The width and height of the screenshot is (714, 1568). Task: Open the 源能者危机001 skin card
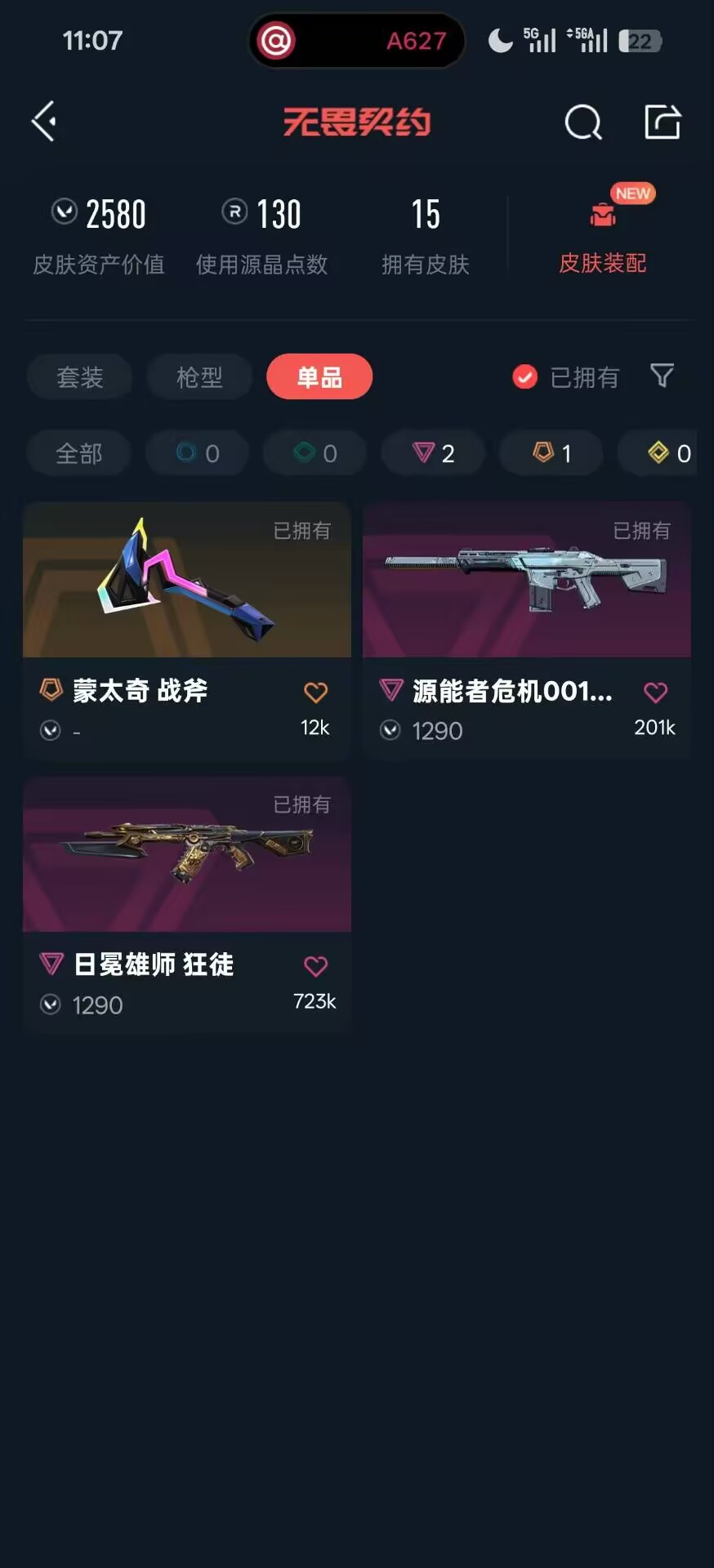[x=527, y=631]
